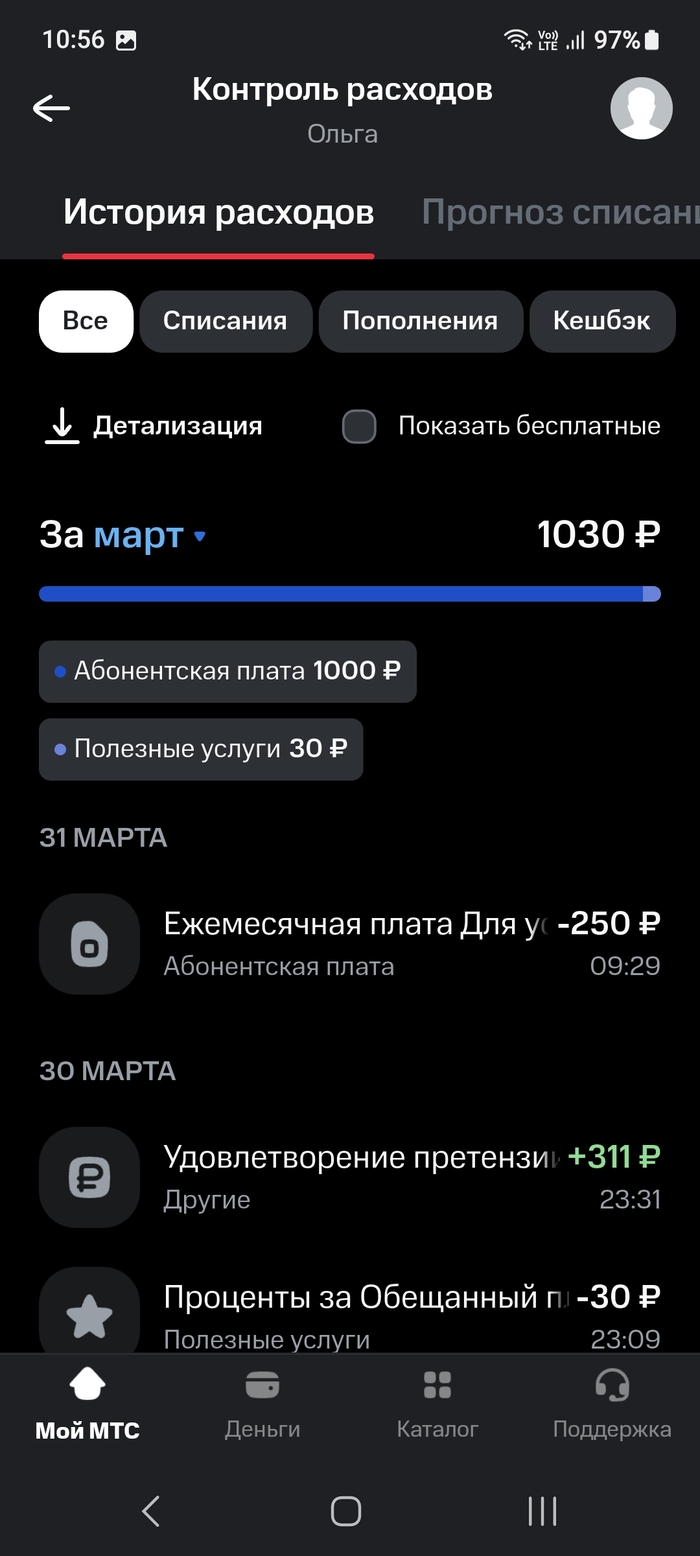The height and width of the screenshot is (1556, 700).
Task: Tap the system home button
Action: click(x=346, y=1510)
